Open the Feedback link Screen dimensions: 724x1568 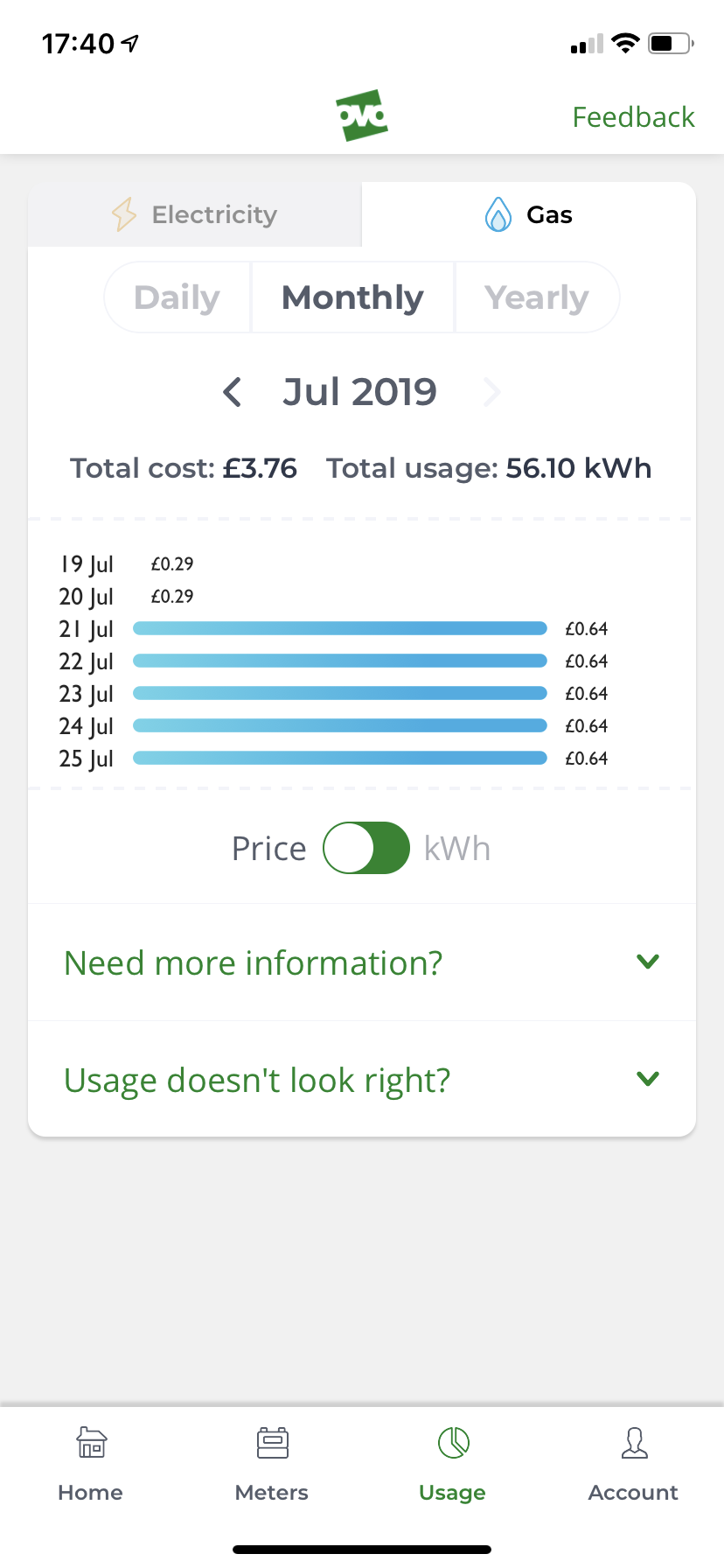(x=633, y=117)
